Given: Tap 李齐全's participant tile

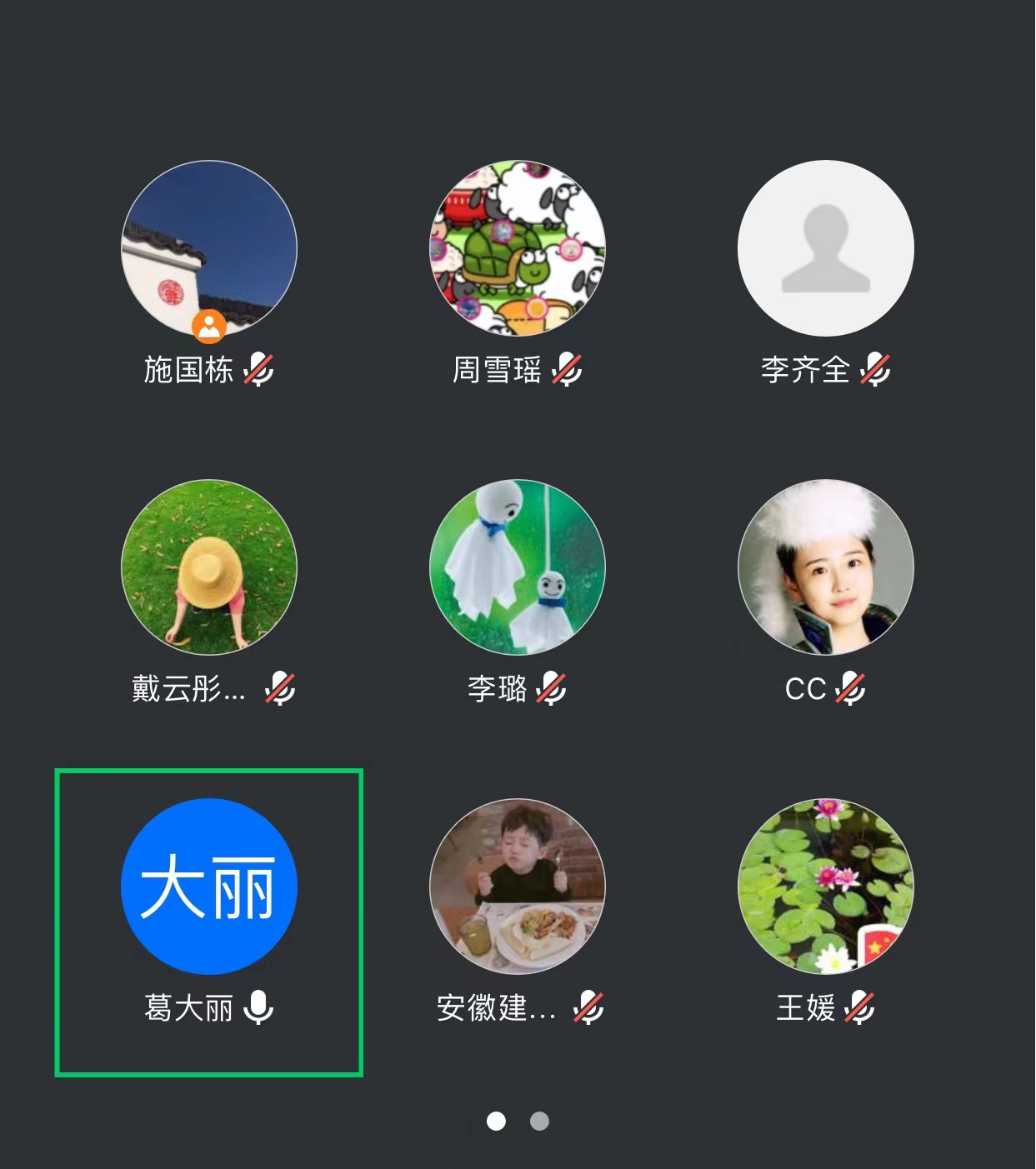Looking at the screenshot, I should 825,249.
